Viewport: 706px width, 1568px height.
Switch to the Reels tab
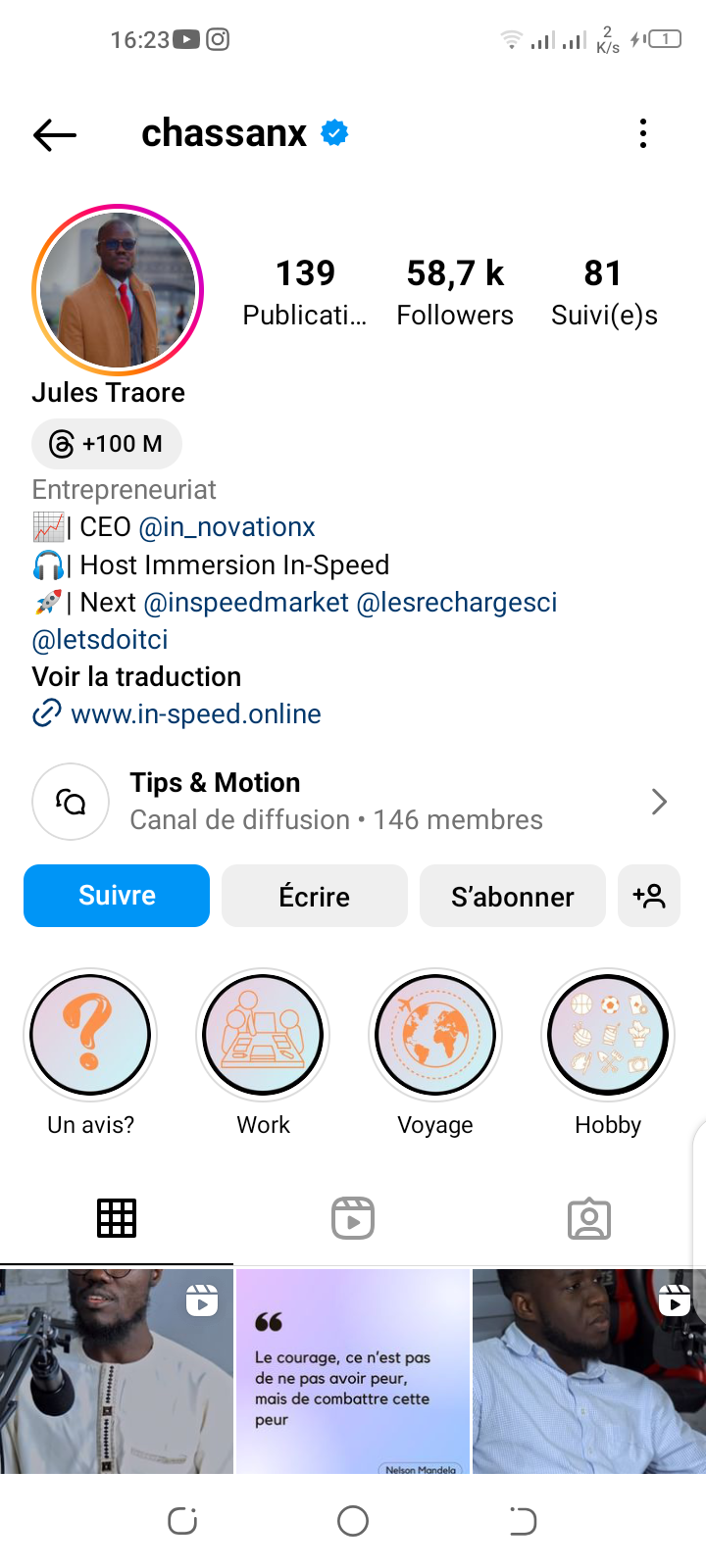353,1218
